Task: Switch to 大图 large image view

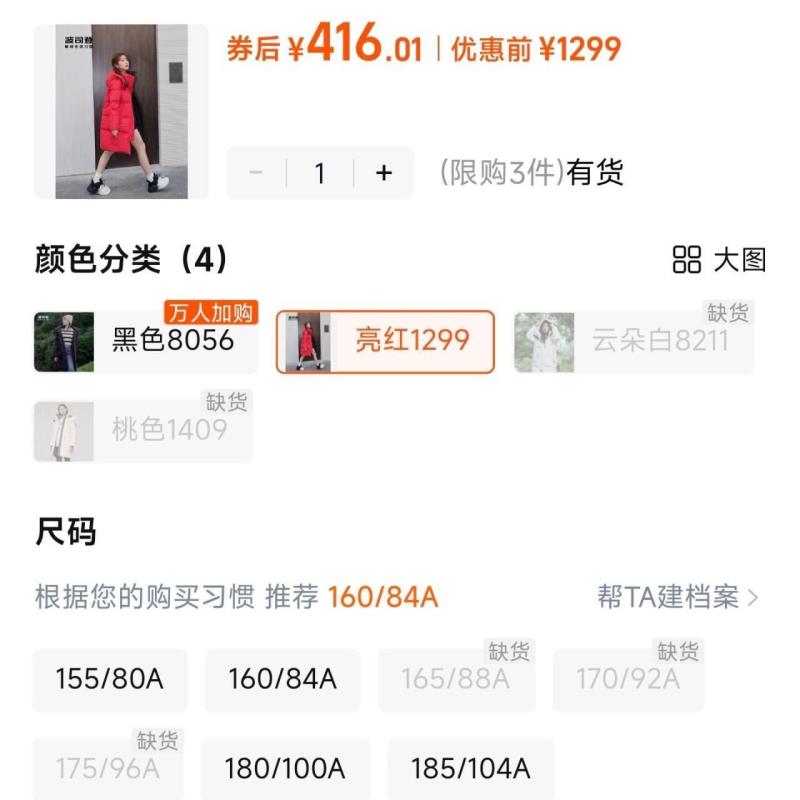Action: pos(719,260)
